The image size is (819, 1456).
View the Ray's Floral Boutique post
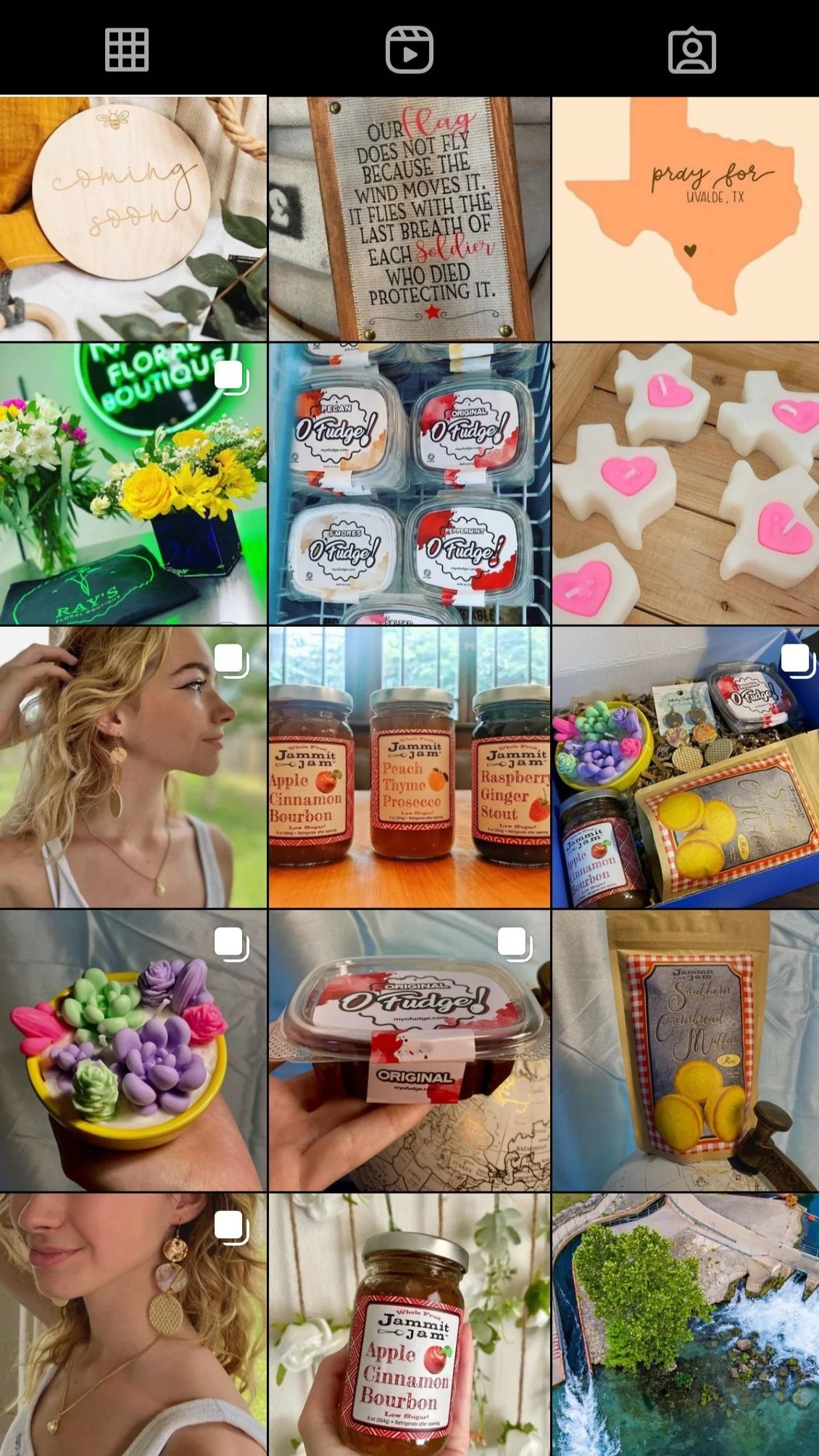(x=133, y=483)
